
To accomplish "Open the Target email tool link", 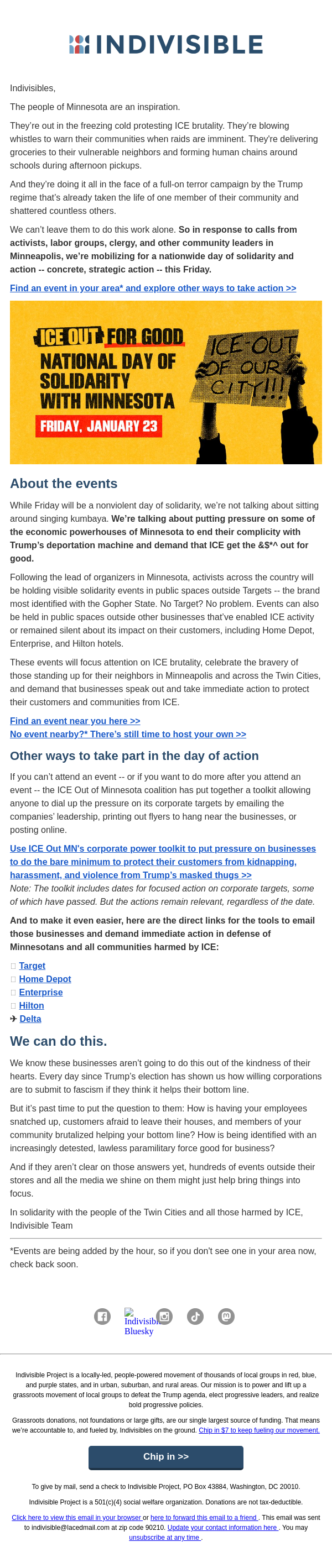I will pos(32,966).
